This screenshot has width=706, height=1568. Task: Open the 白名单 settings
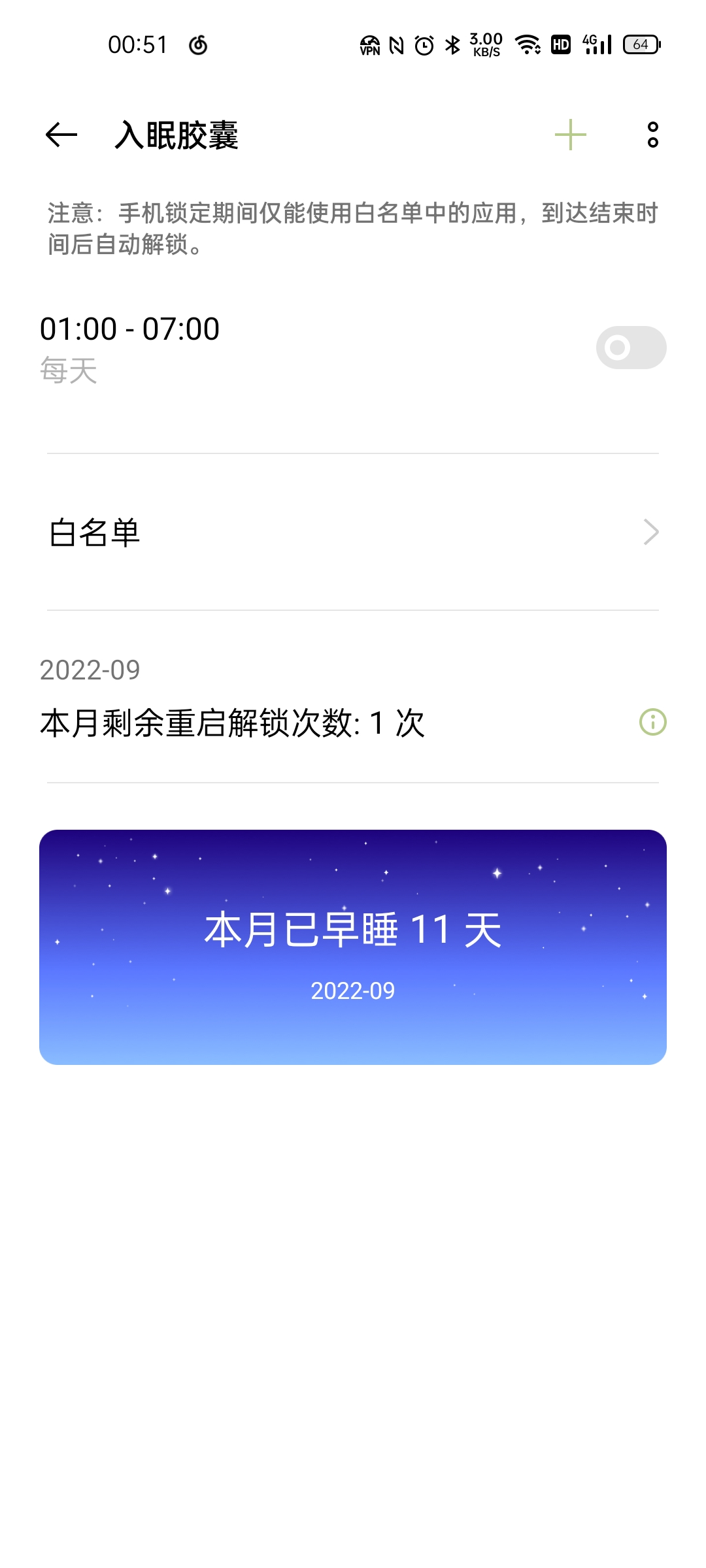click(x=353, y=532)
